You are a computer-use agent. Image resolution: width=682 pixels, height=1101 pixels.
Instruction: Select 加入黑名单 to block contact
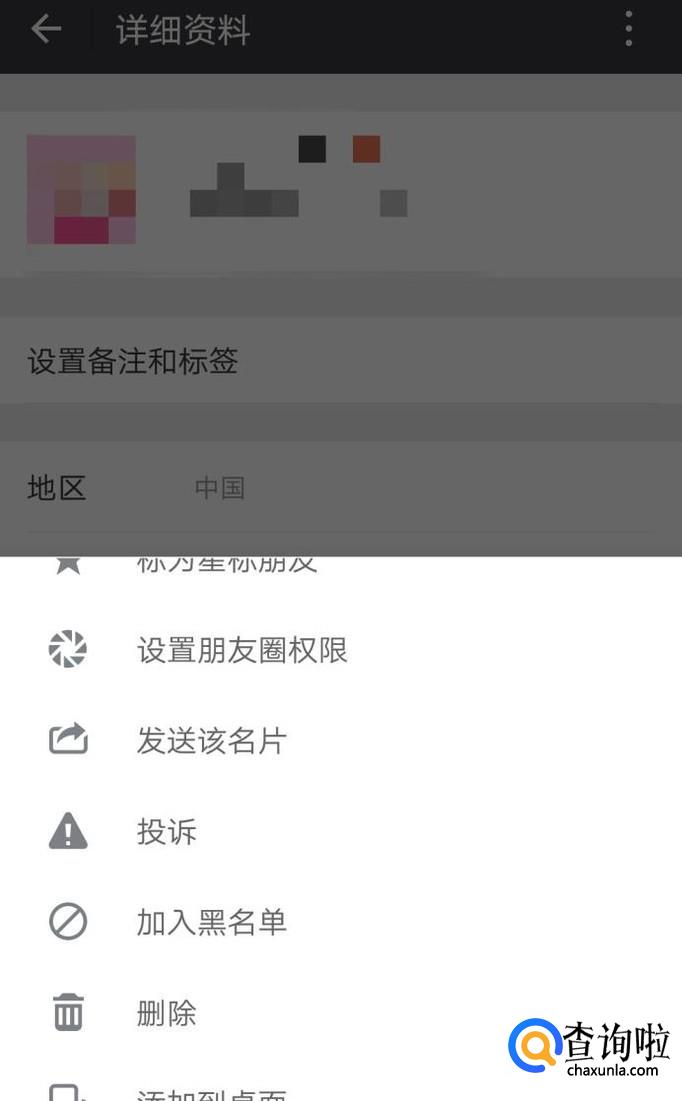[212, 922]
